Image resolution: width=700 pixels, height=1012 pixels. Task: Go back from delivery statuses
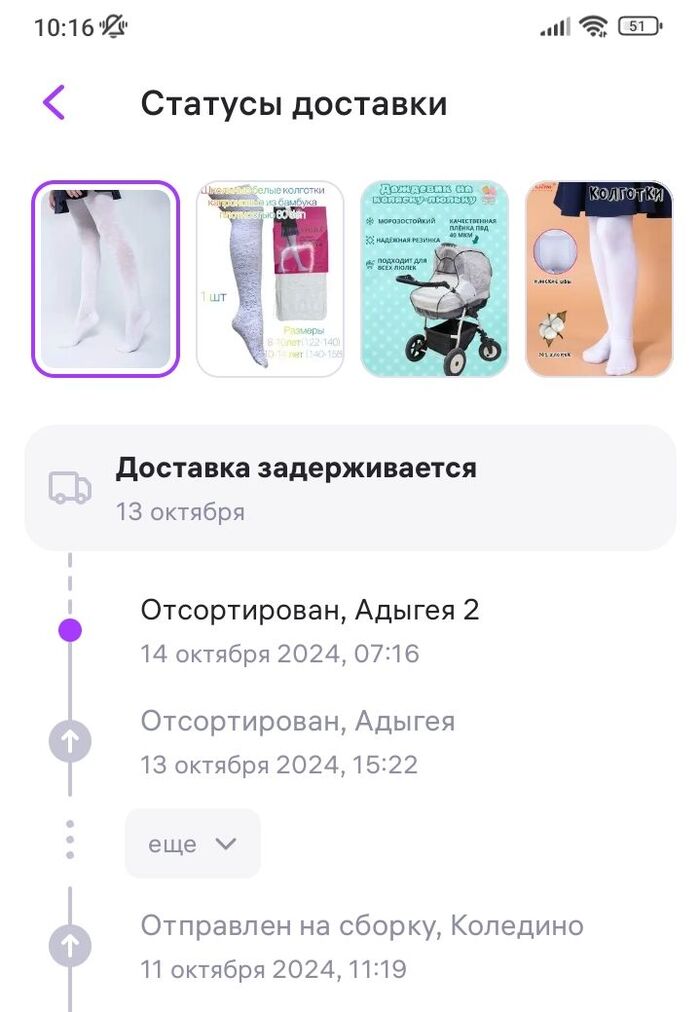[x=54, y=103]
